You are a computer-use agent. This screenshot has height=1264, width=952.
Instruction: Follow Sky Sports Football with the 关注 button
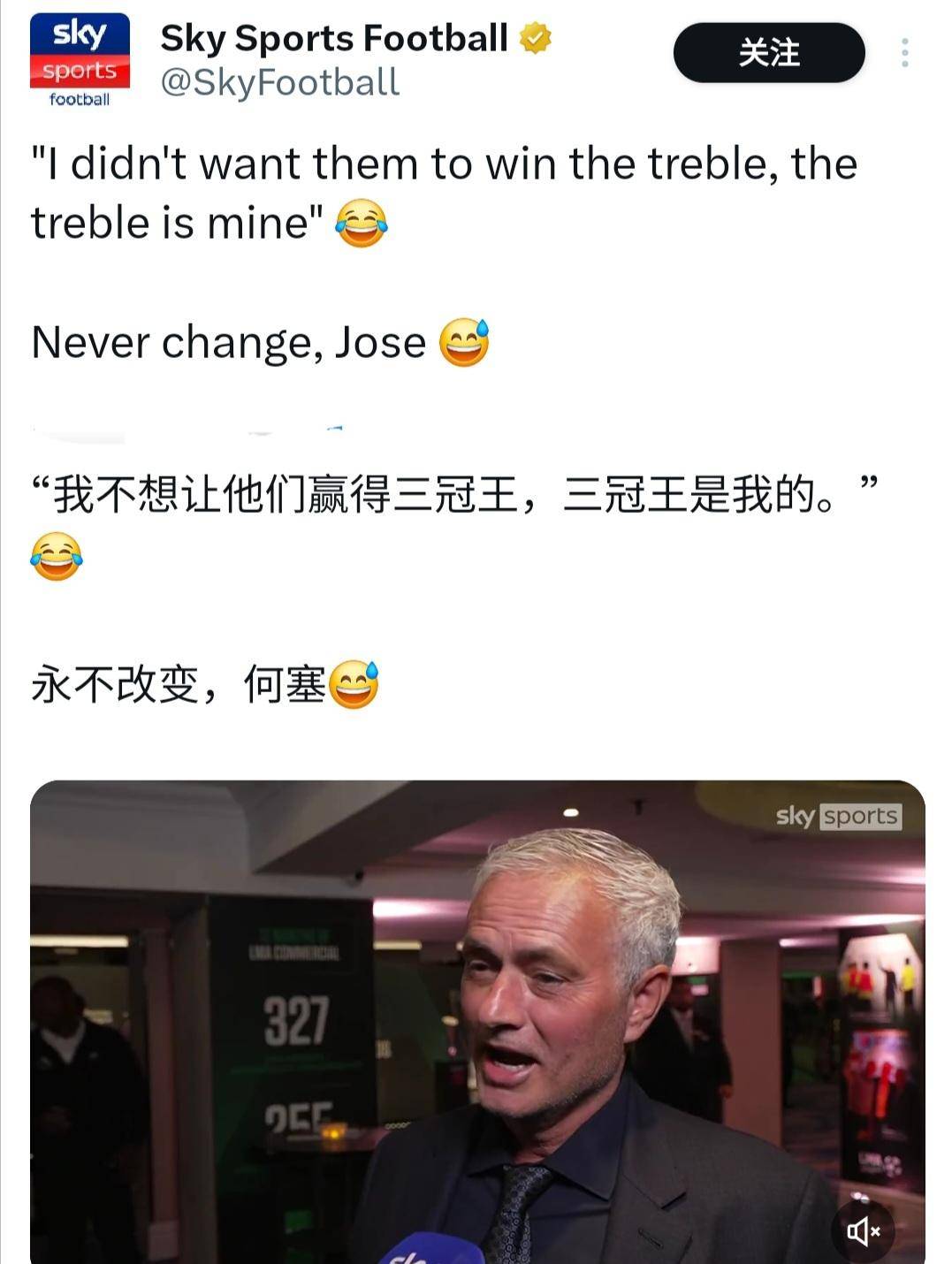[x=768, y=53]
